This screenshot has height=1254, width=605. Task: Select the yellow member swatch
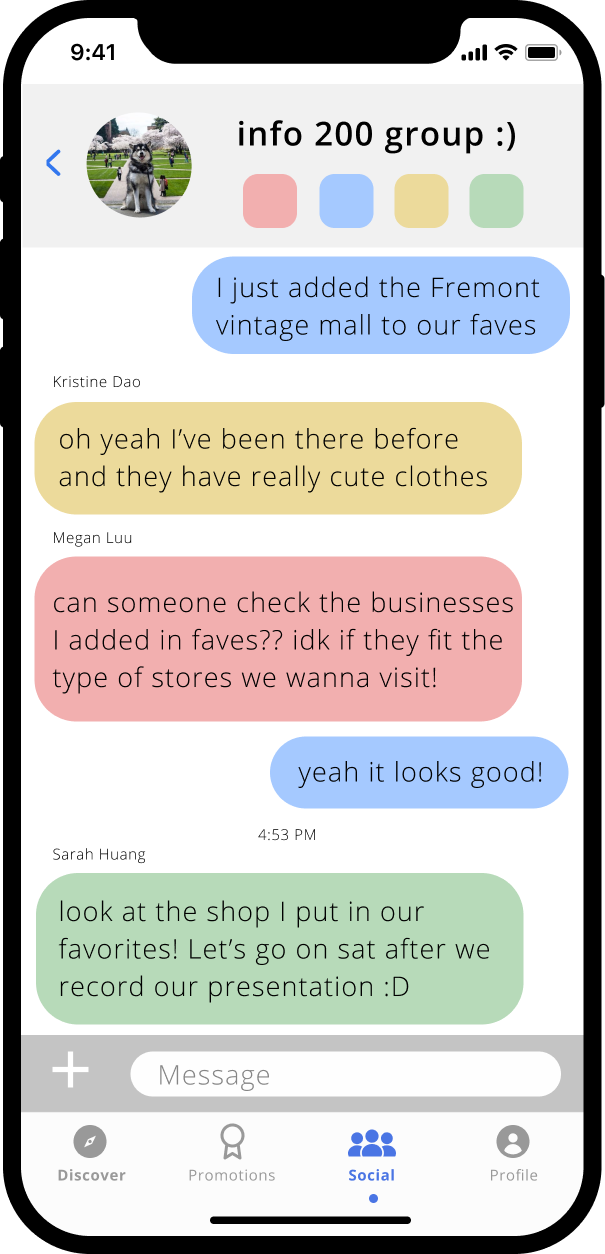click(x=421, y=201)
